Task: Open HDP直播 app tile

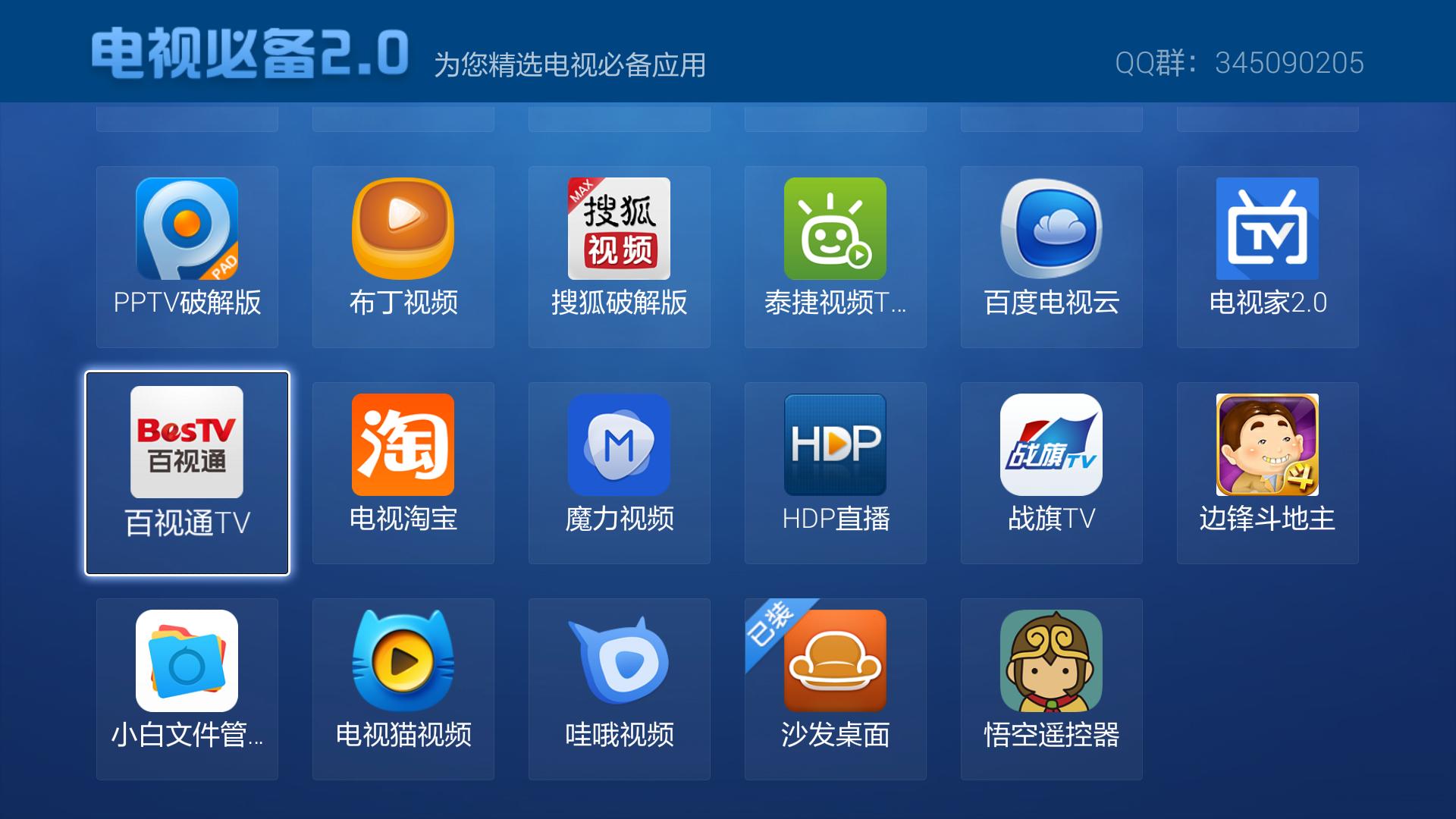Action: [x=835, y=472]
